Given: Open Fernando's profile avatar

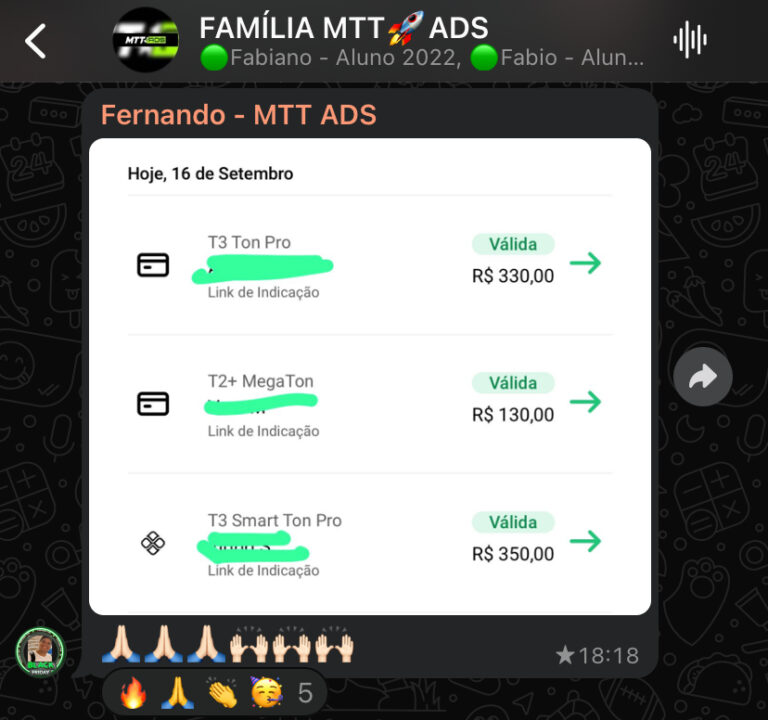Looking at the screenshot, I should 40,652.
